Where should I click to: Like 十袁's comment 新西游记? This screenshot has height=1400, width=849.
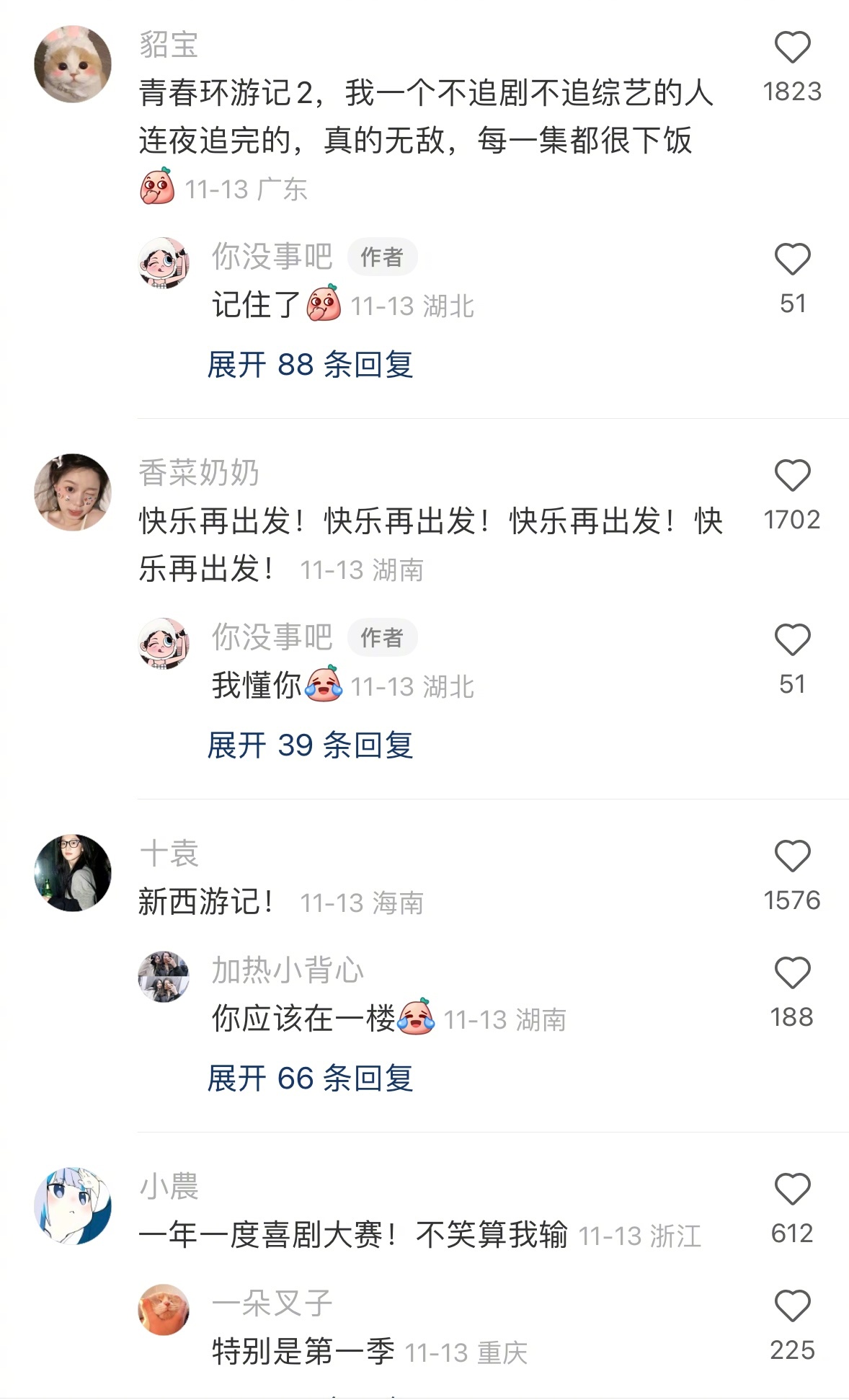pos(792,856)
